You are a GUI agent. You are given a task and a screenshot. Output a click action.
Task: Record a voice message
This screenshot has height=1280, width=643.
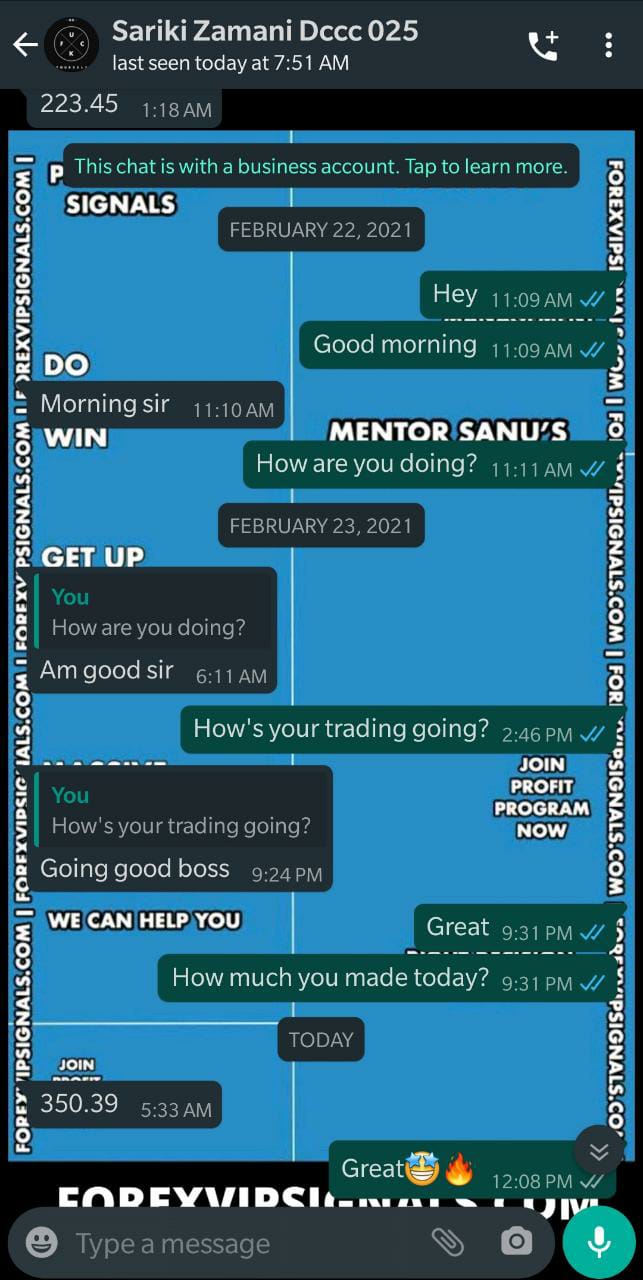[x=599, y=1242]
